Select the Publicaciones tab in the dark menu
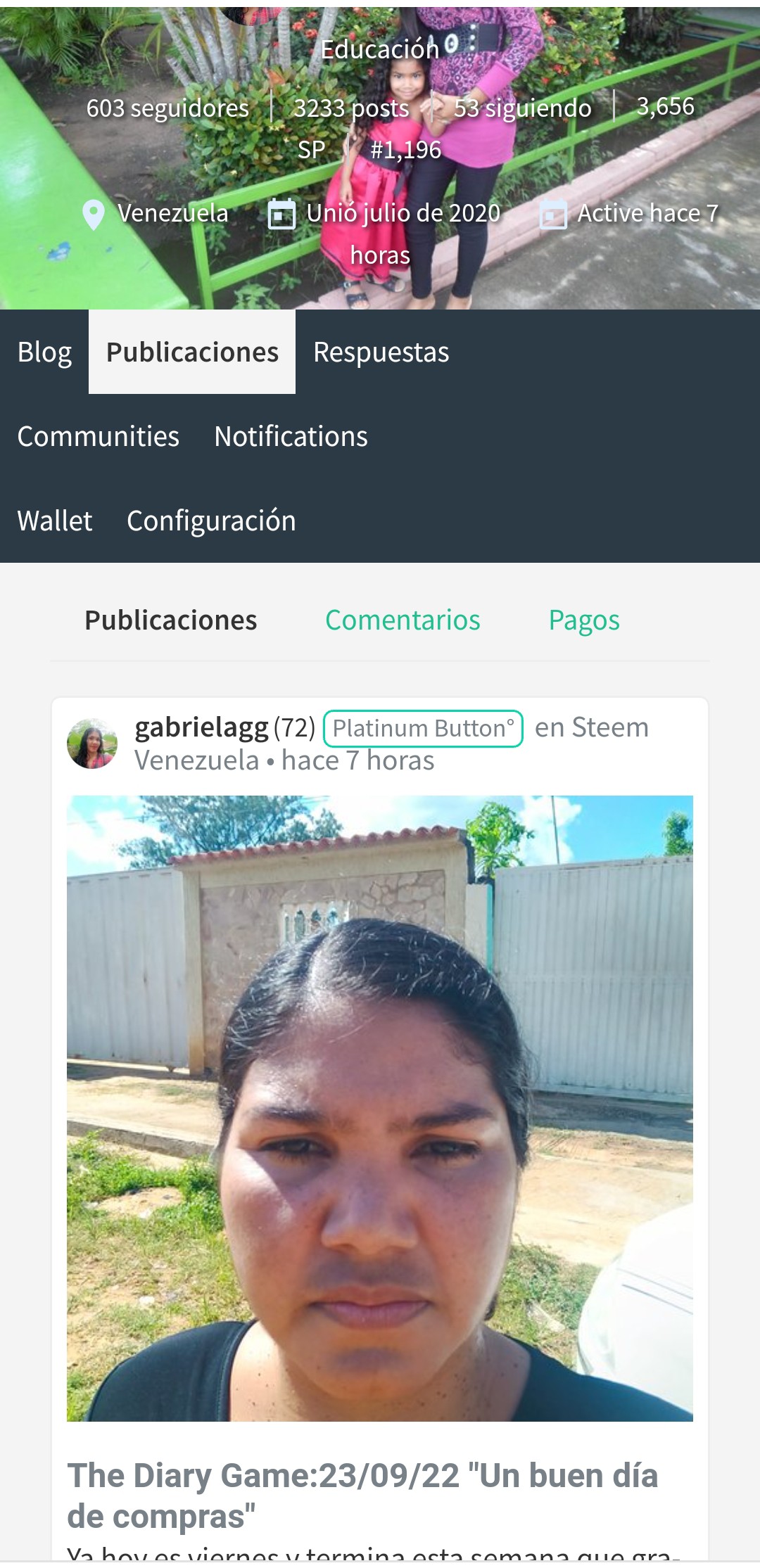This screenshot has height=1568, width=760. point(192,352)
